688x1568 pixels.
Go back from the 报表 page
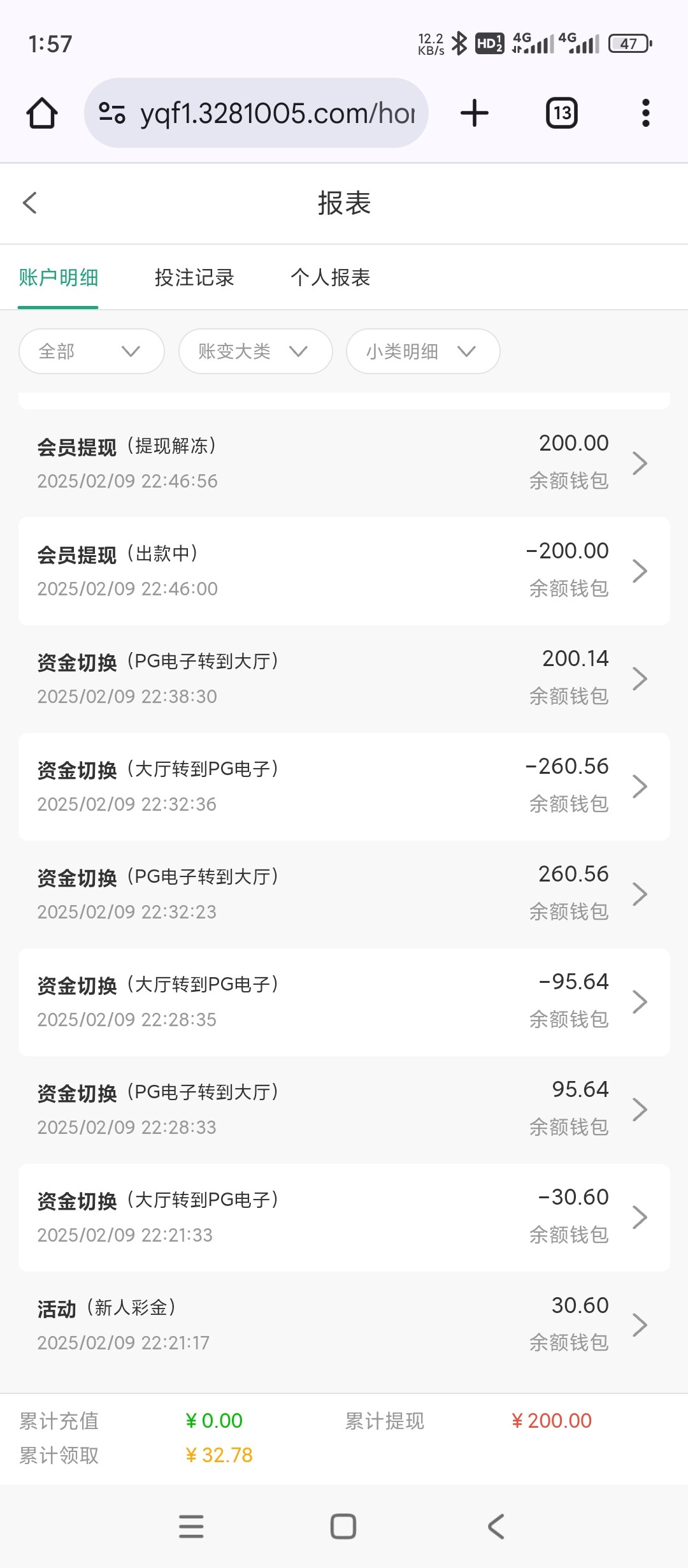30,203
